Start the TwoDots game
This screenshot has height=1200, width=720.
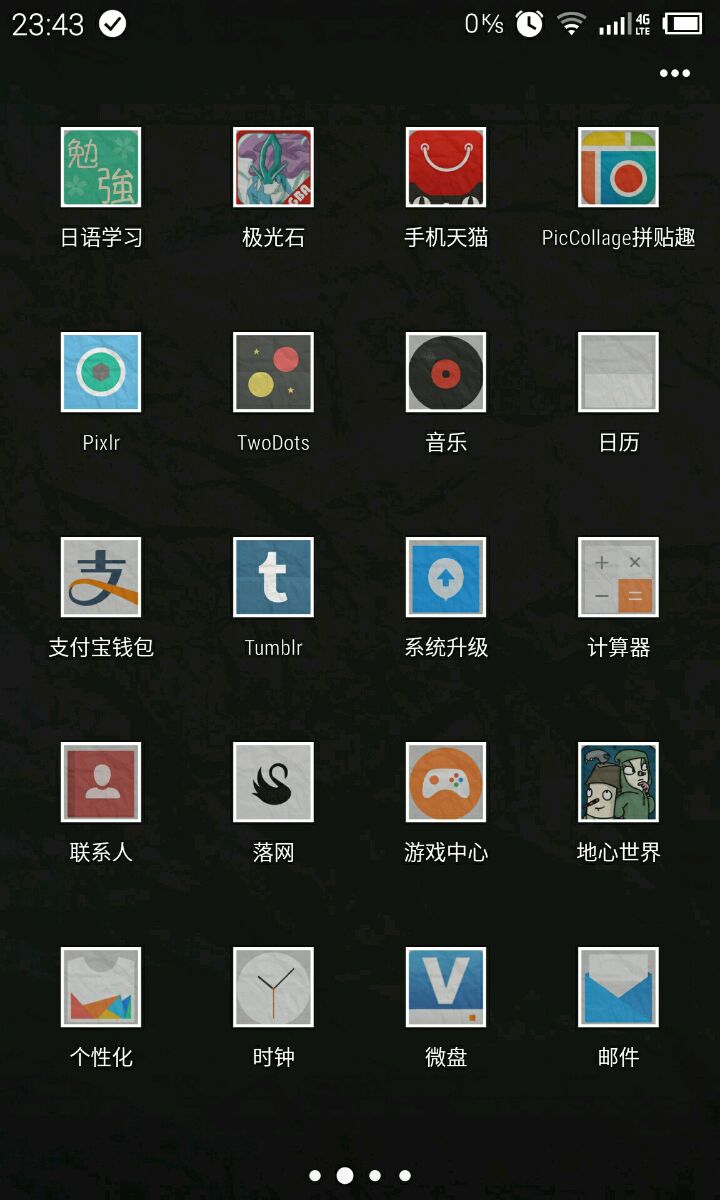coord(273,372)
